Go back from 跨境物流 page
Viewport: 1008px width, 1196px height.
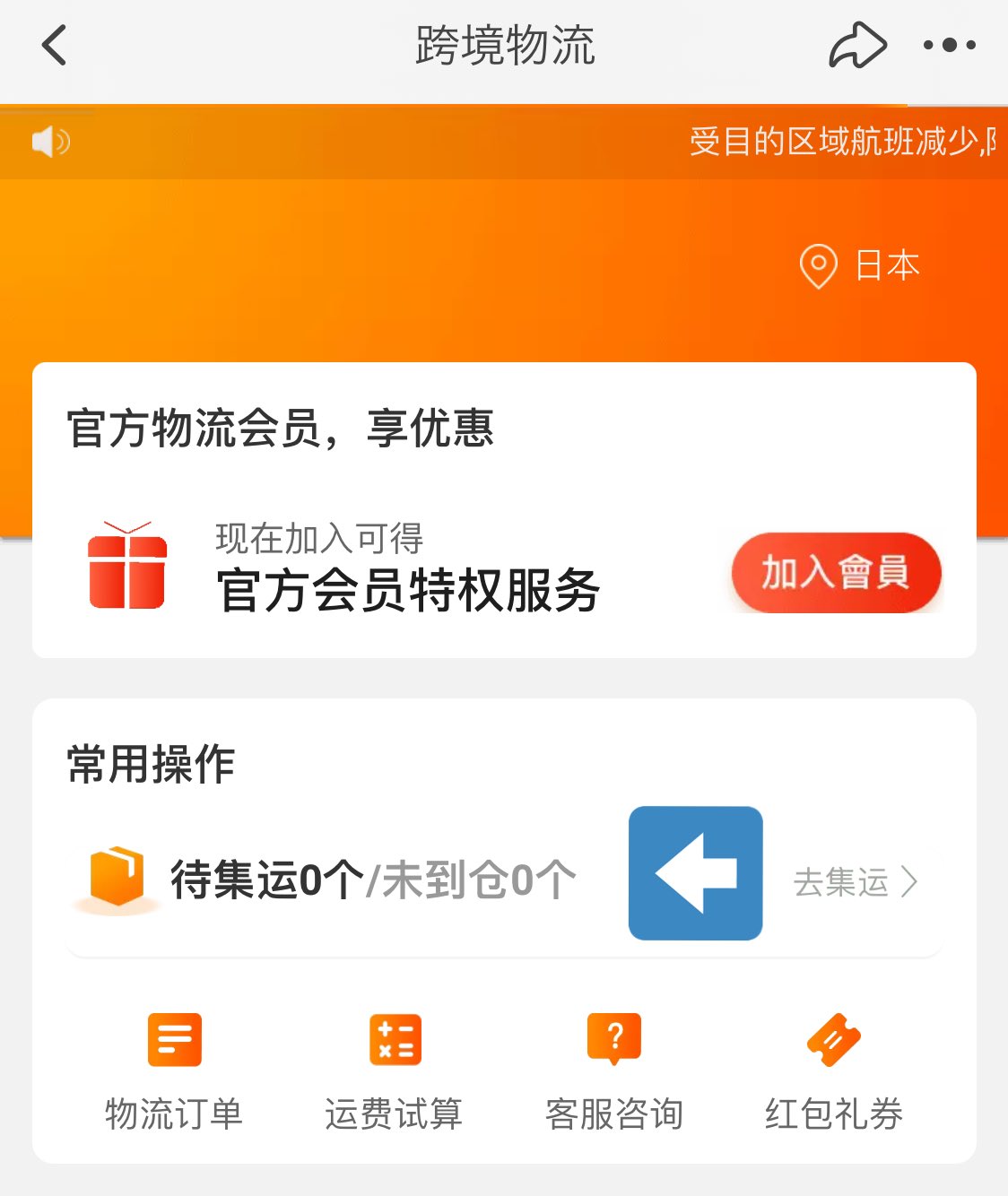coord(55,45)
